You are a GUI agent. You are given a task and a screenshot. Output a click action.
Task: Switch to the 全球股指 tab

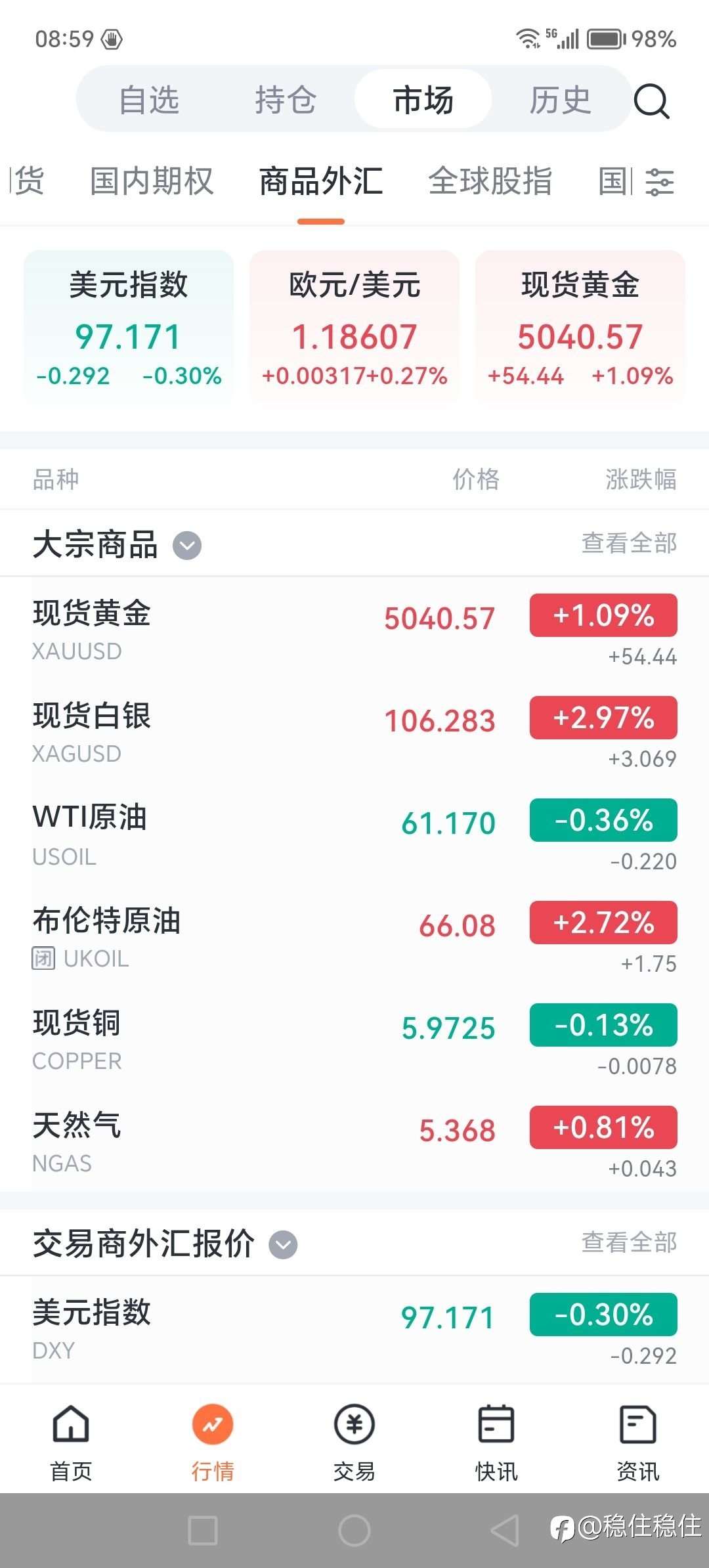point(490,182)
